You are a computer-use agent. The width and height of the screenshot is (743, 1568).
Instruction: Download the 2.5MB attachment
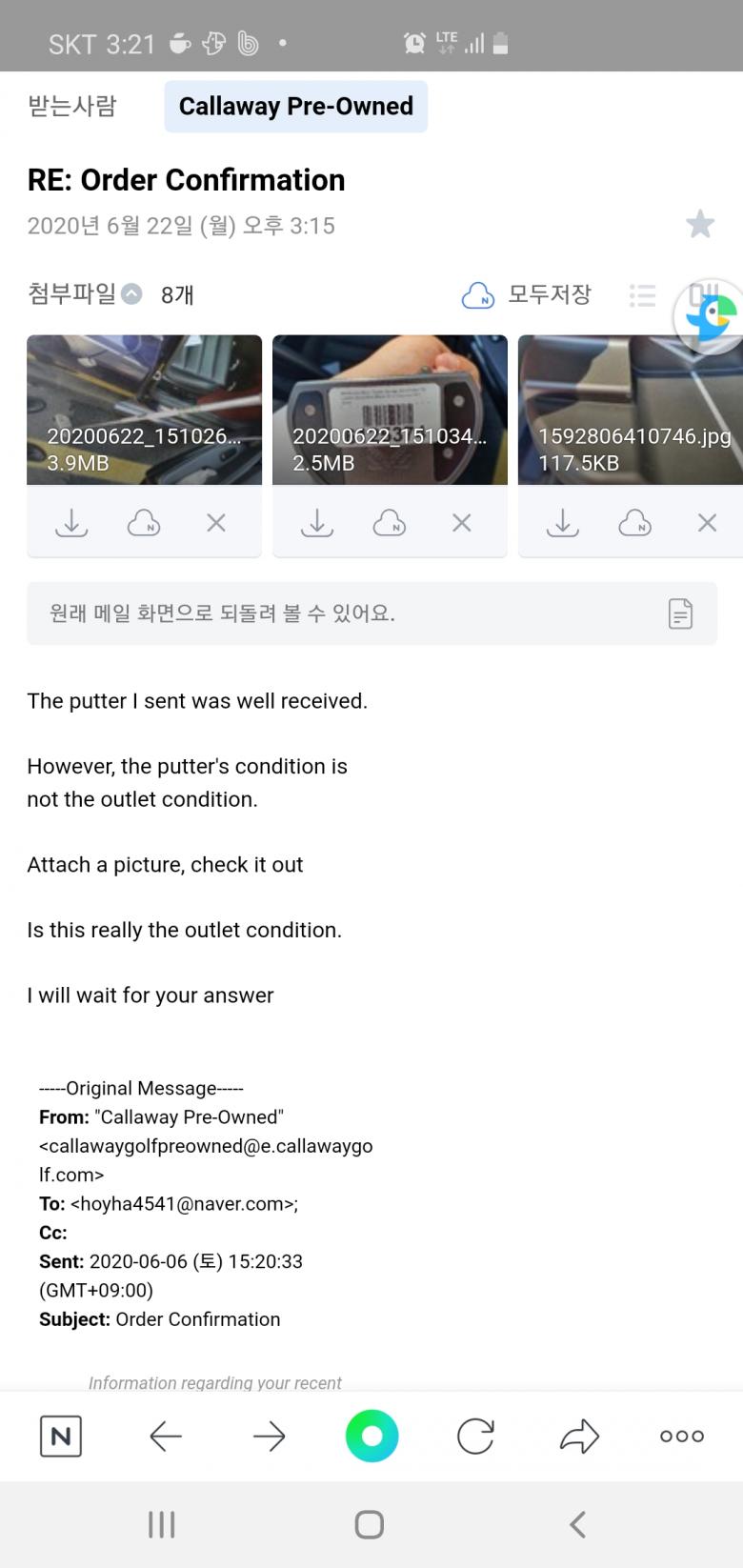(x=317, y=522)
